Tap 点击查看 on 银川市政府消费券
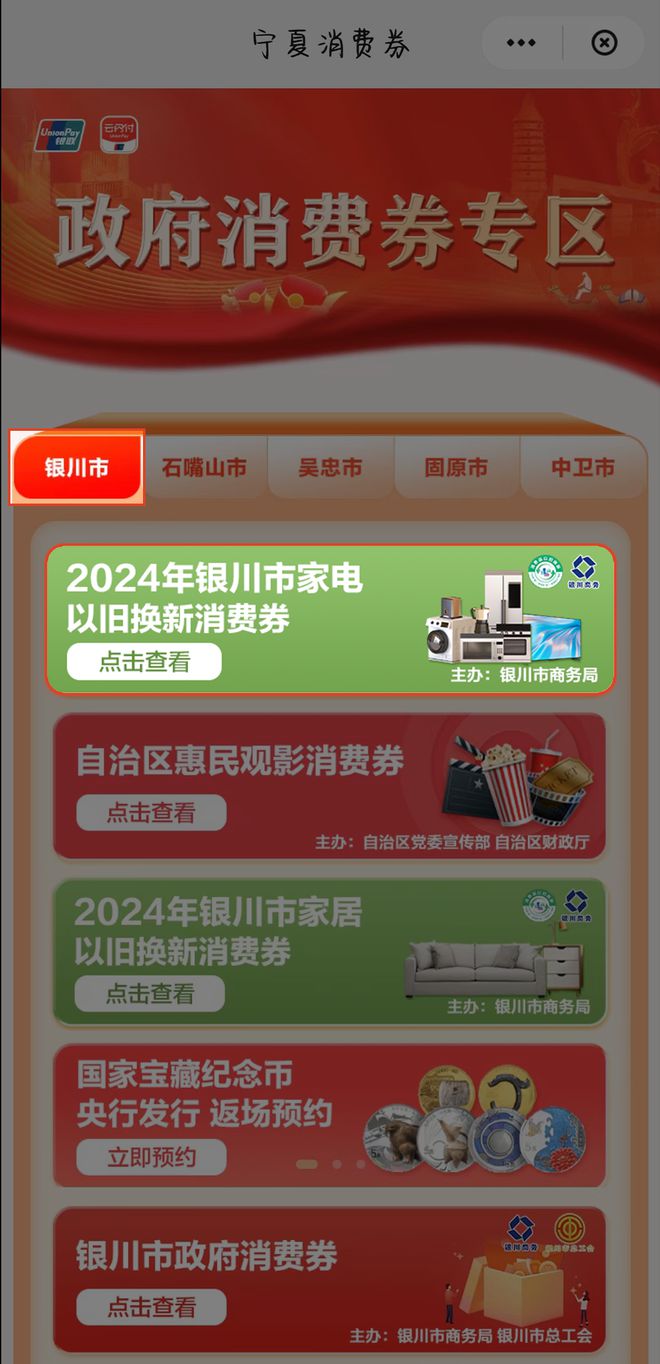The height and width of the screenshot is (1364, 660). click(151, 1307)
